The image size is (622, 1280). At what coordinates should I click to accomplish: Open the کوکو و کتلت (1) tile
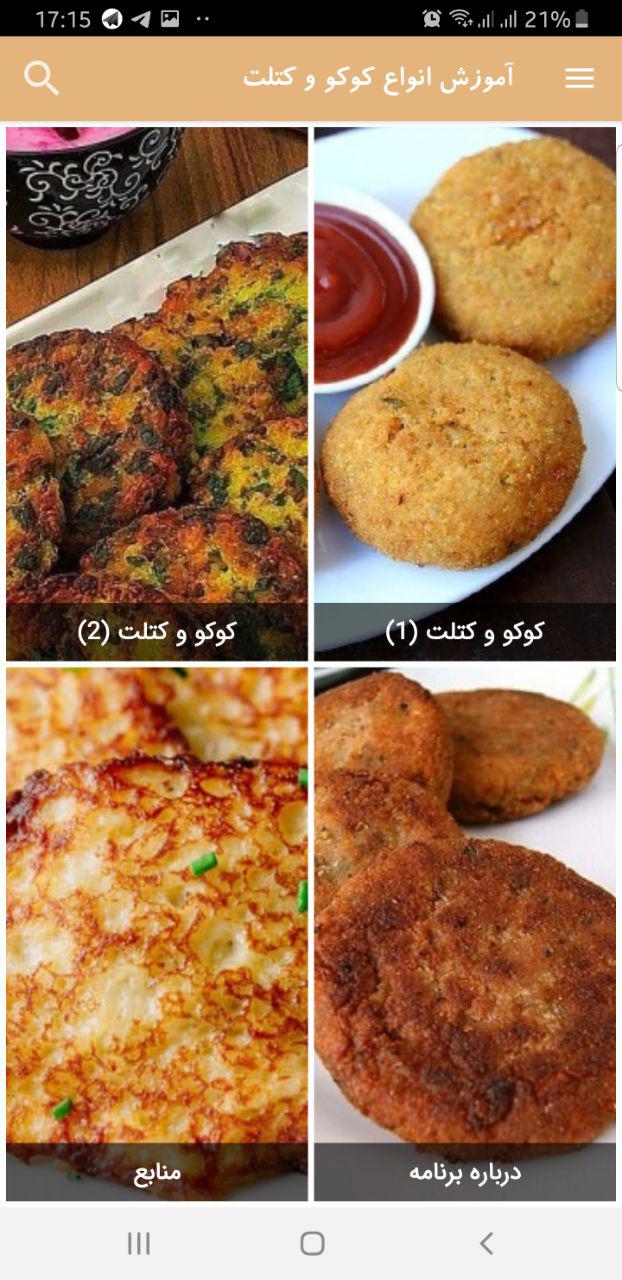pyautogui.click(x=465, y=393)
